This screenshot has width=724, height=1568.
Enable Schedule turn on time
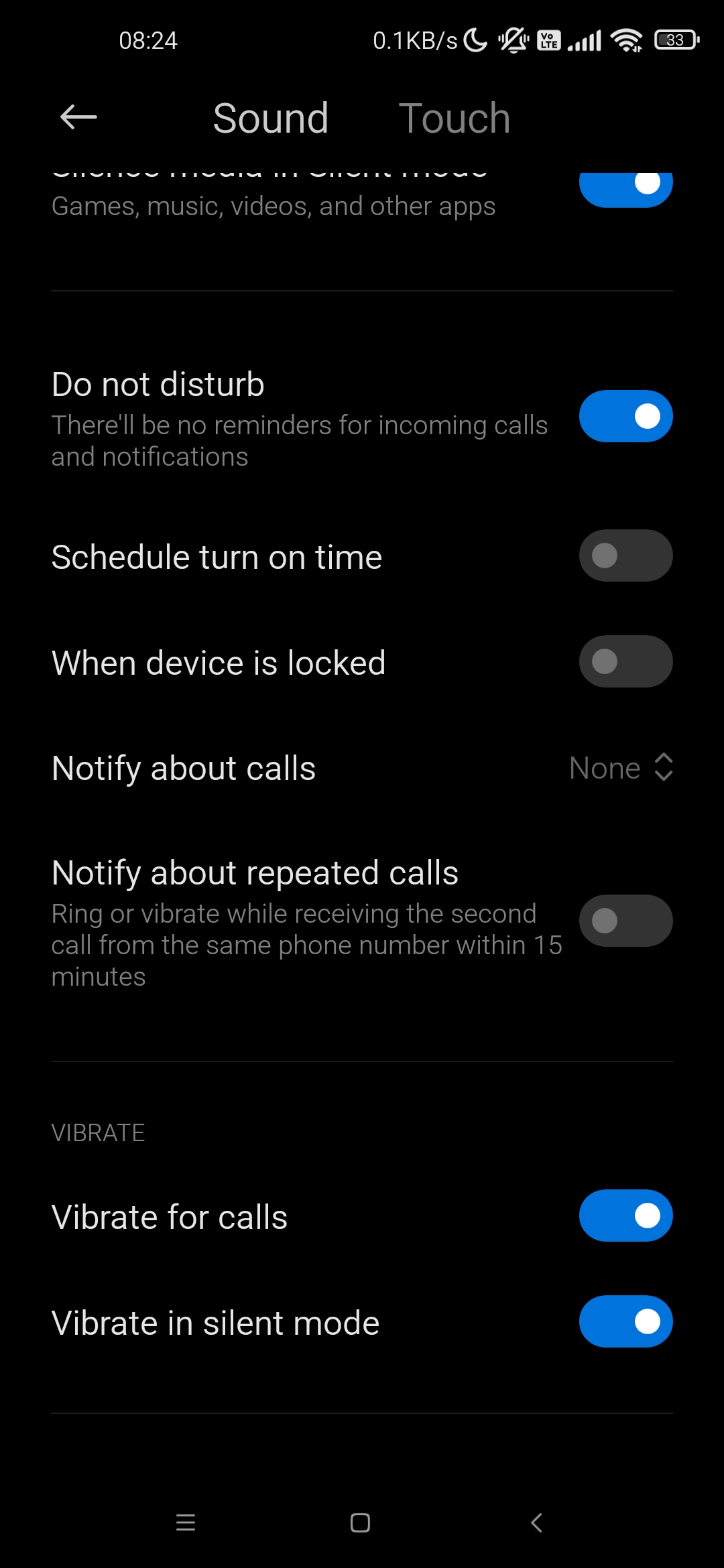(x=626, y=556)
